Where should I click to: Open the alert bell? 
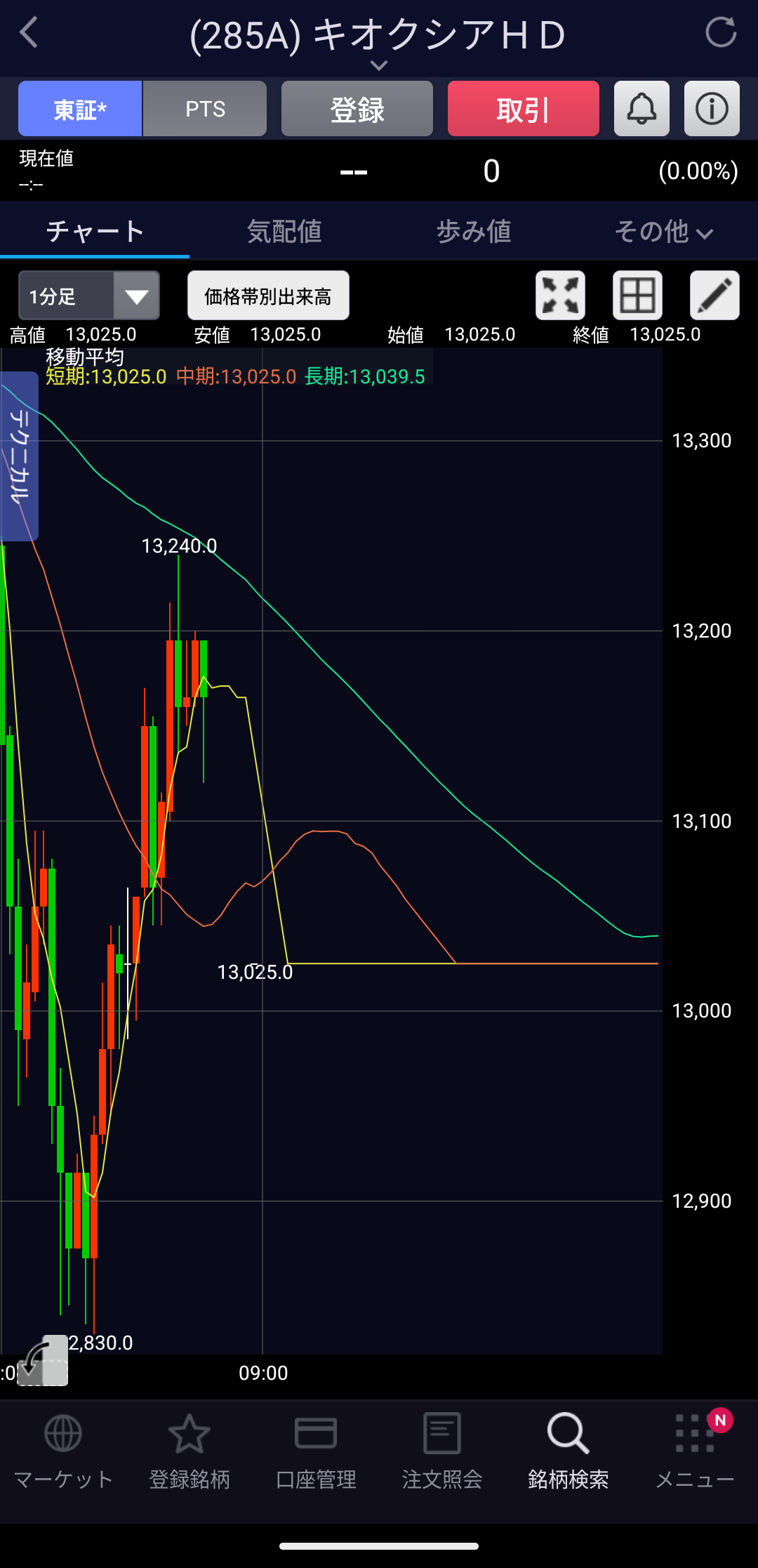pyautogui.click(x=641, y=109)
